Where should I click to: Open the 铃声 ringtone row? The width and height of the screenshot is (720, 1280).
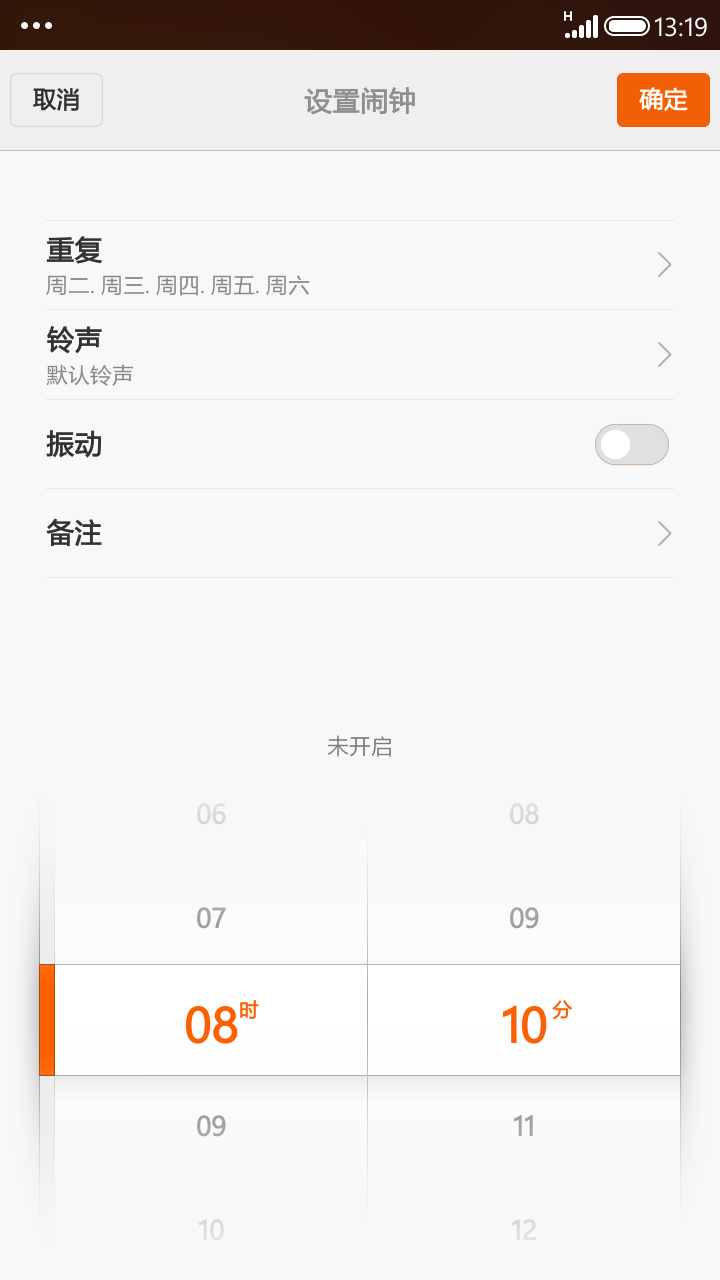(x=360, y=355)
